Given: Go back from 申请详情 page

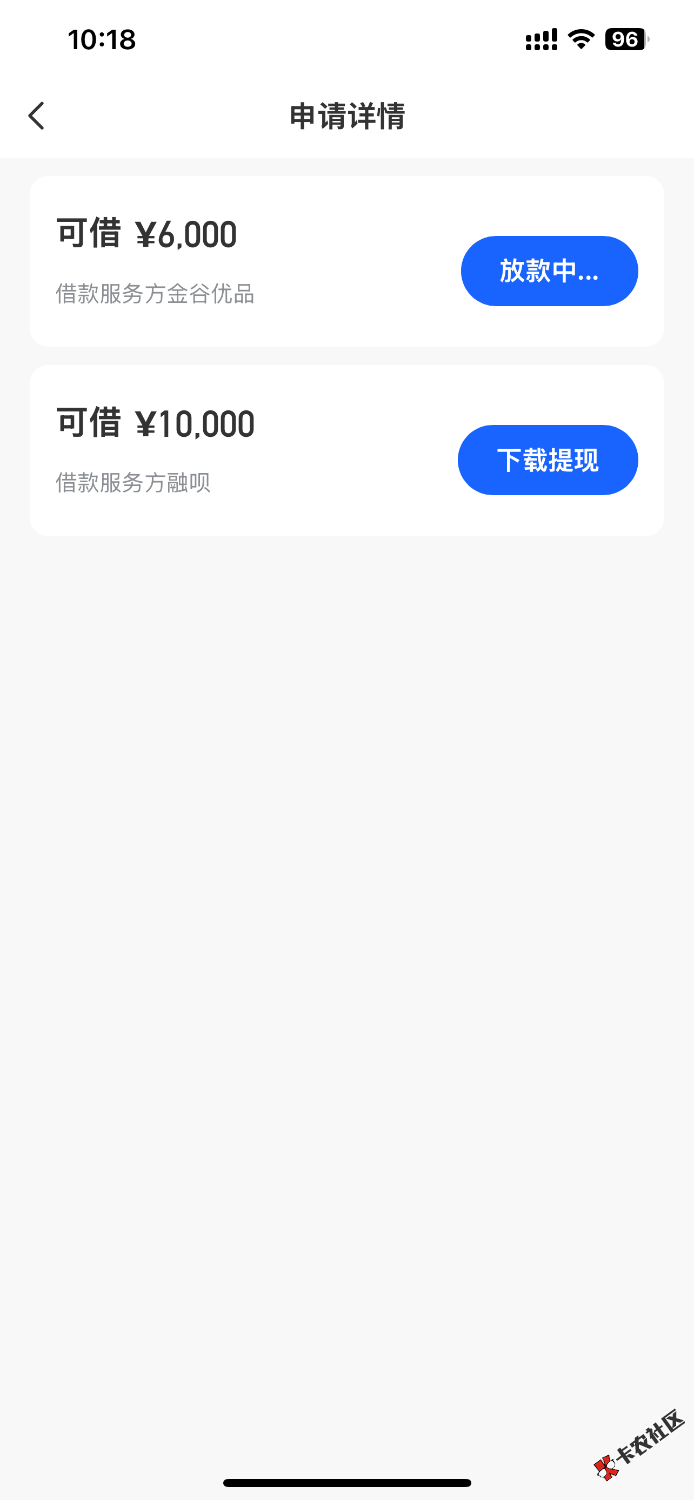Looking at the screenshot, I should pos(37,116).
